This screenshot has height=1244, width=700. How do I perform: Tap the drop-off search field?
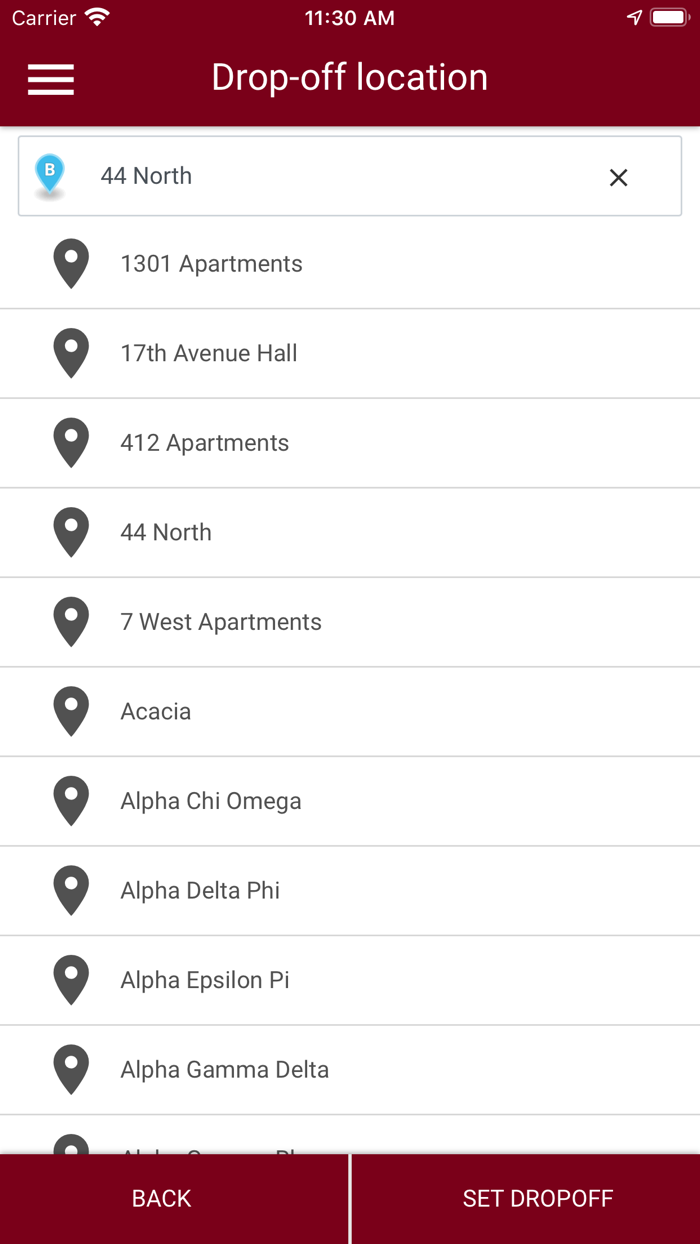coord(330,176)
